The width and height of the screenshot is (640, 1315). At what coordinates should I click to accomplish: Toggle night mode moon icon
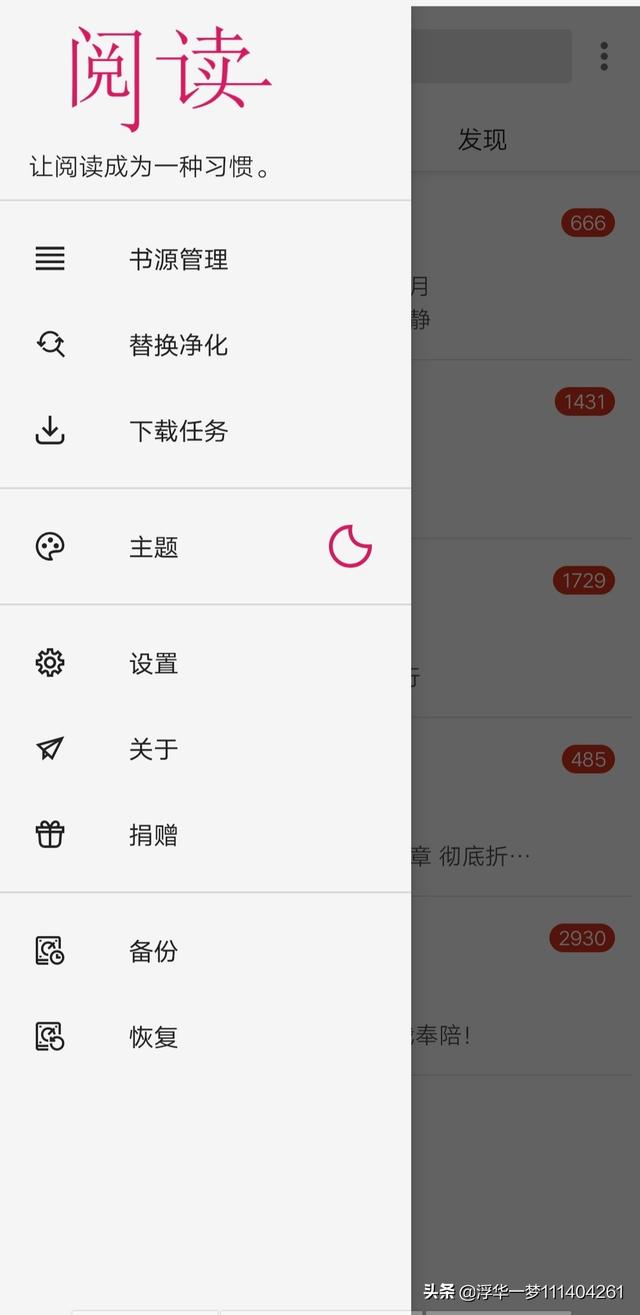click(350, 547)
